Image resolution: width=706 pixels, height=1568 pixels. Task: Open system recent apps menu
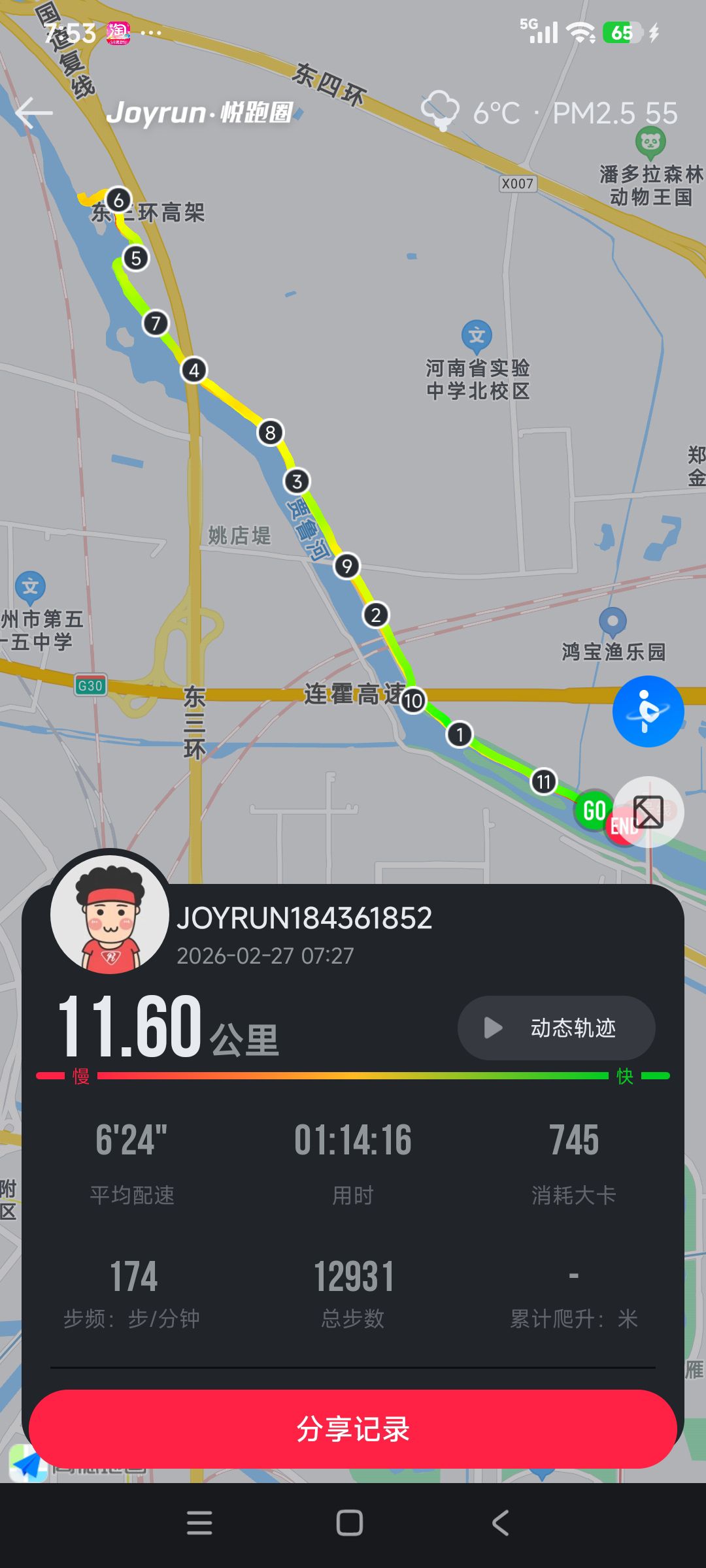pos(199,1523)
